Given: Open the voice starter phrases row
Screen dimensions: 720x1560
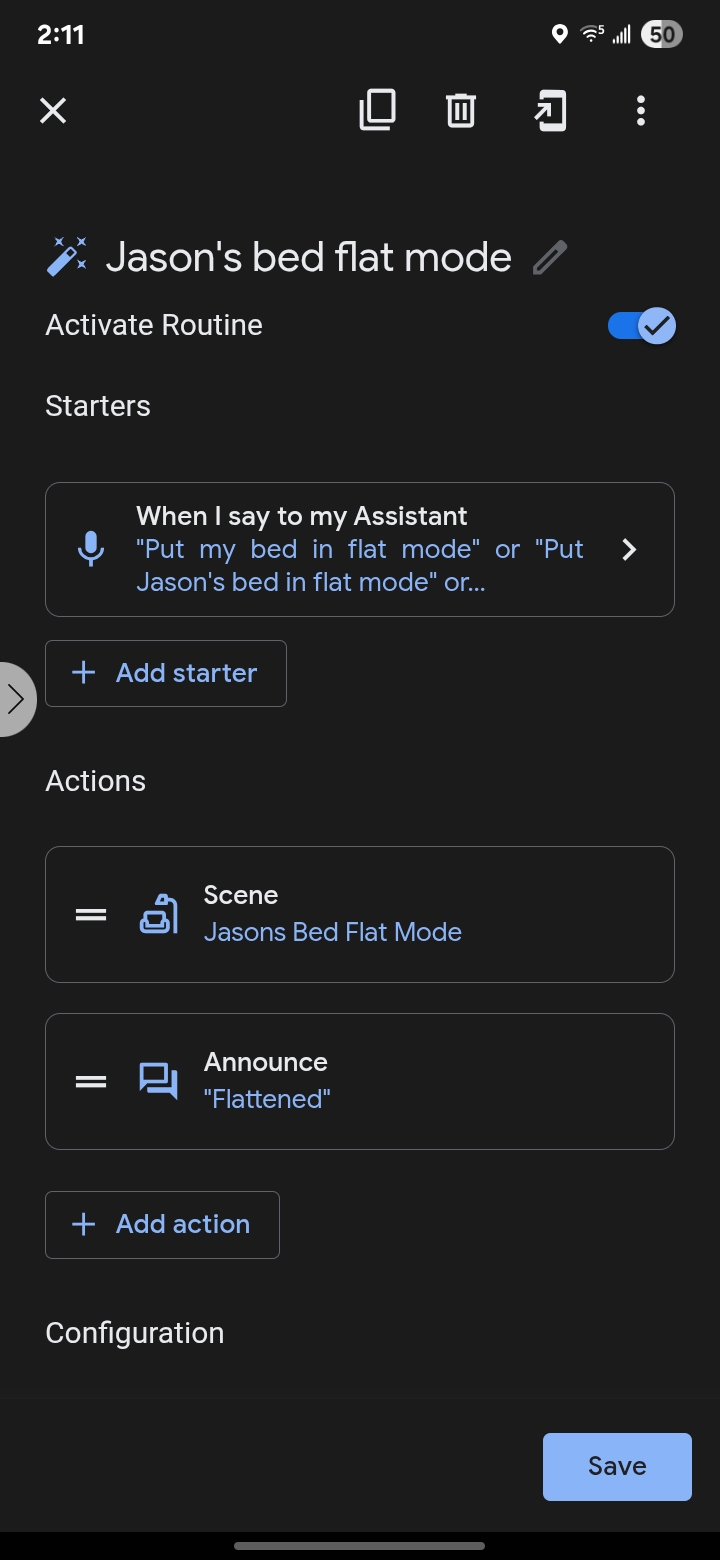Looking at the screenshot, I should [360, 550].
